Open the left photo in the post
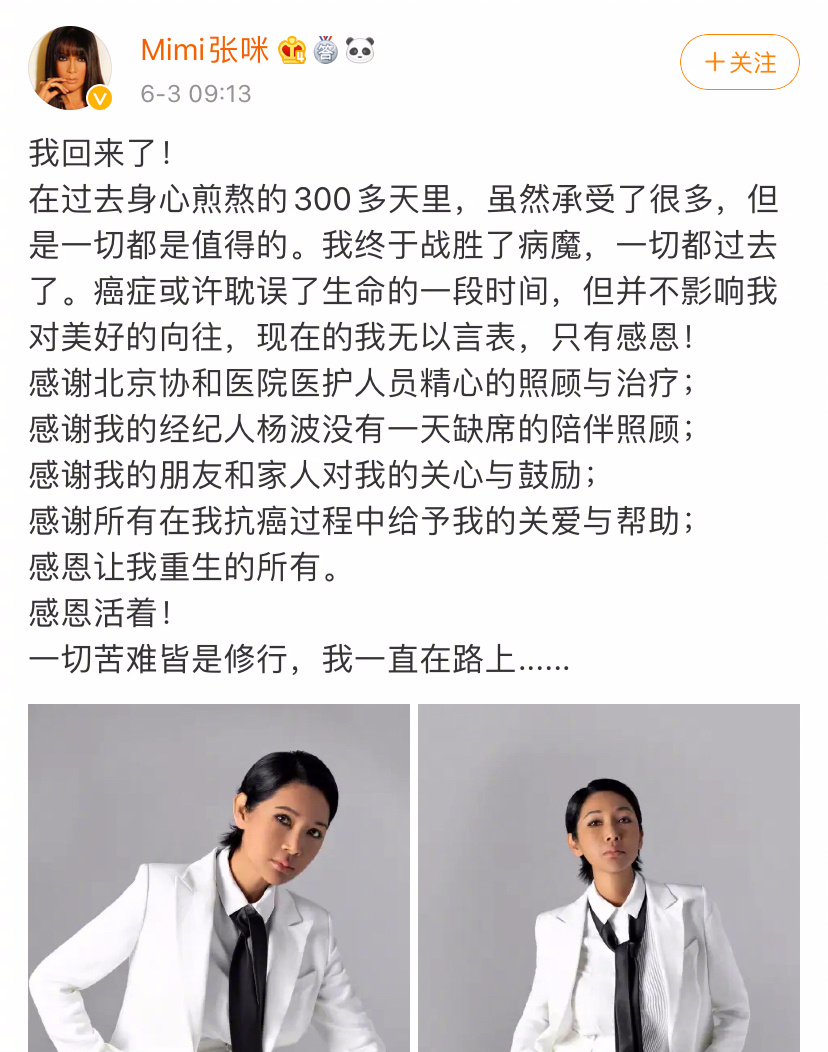 click(x=219, y=878)
